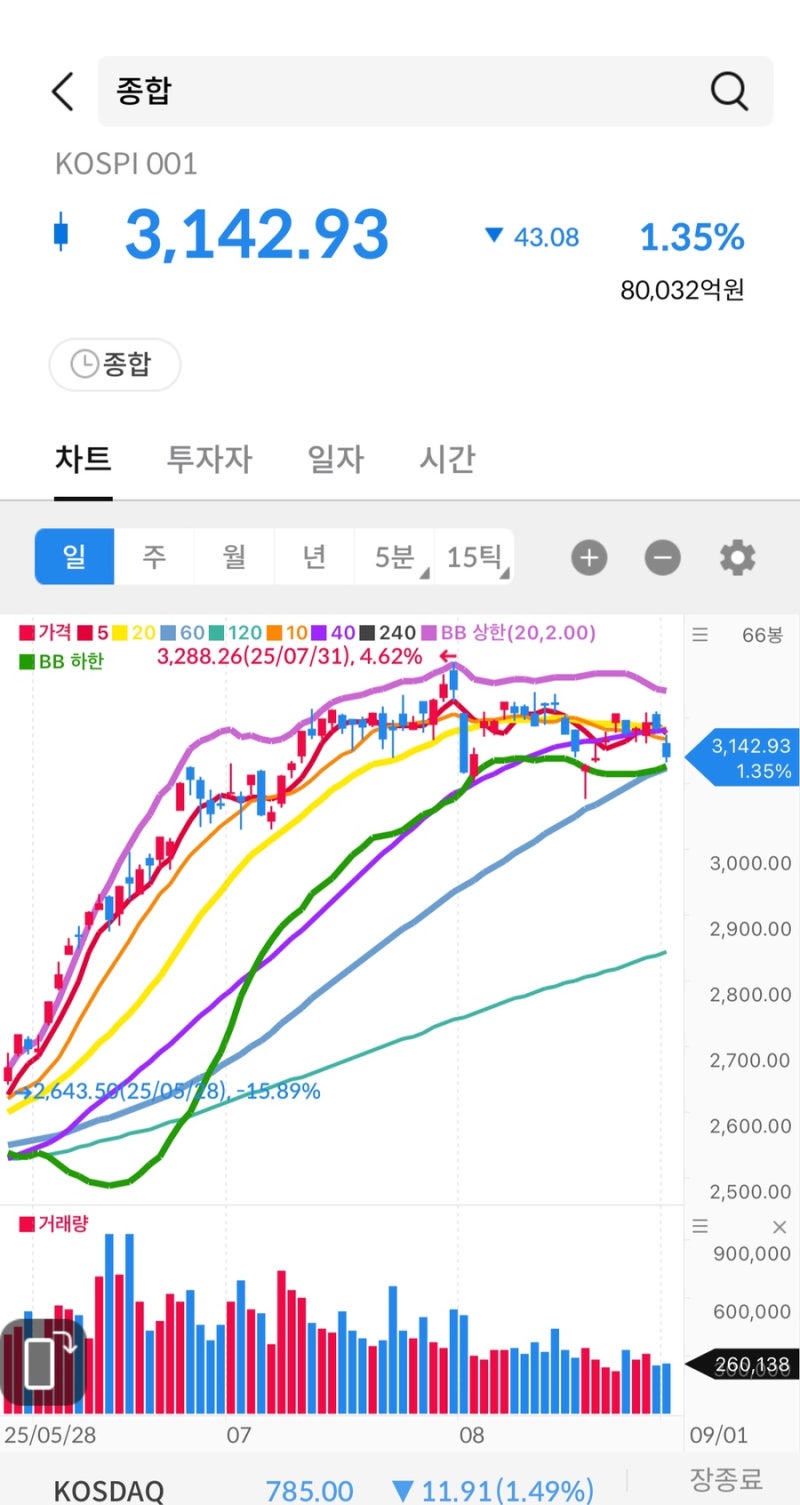Expand the 15틱 interval options
800x1505 pixels.
474,557
